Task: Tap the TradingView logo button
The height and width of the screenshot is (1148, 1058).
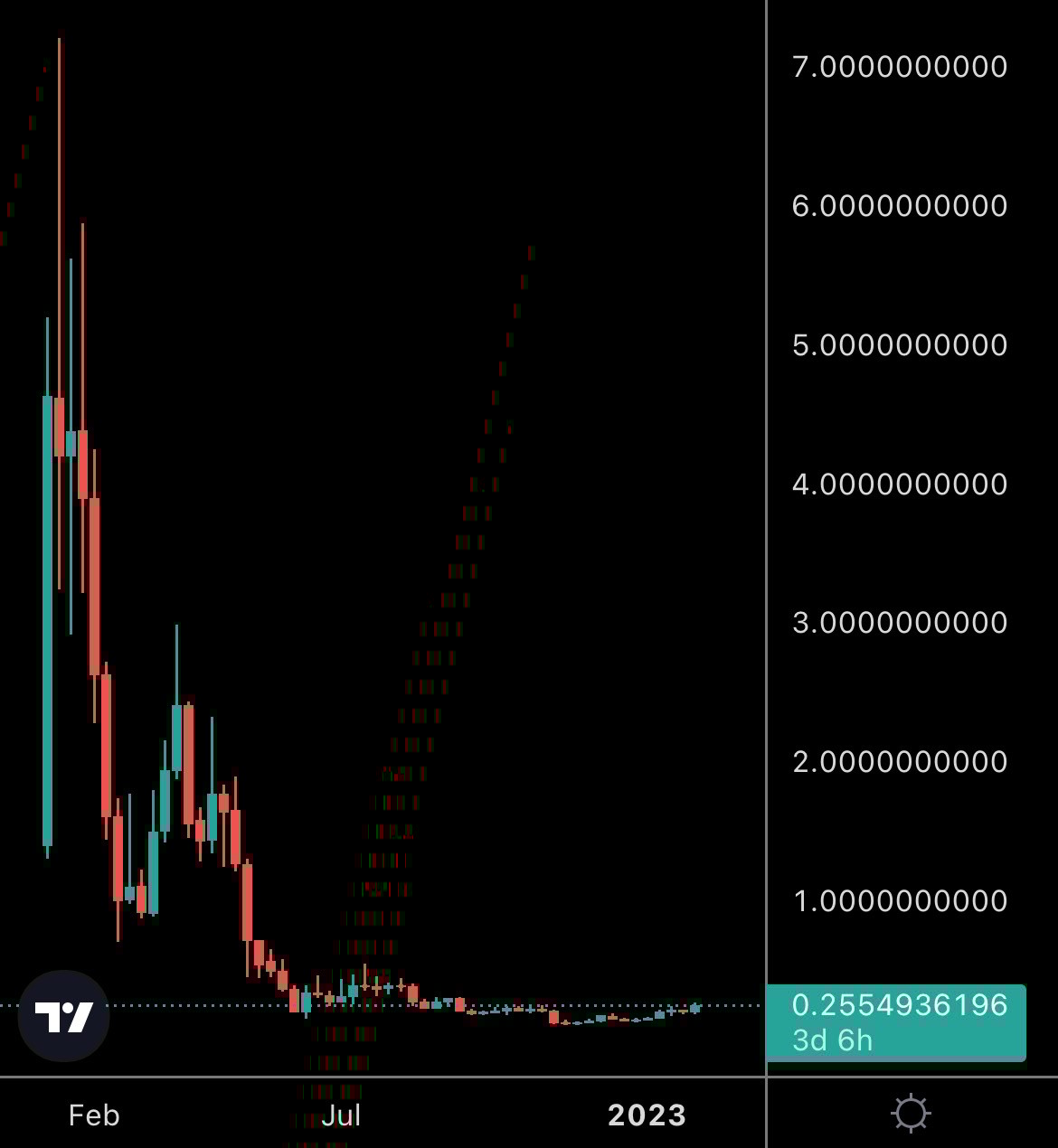Action: [64, 1016]
